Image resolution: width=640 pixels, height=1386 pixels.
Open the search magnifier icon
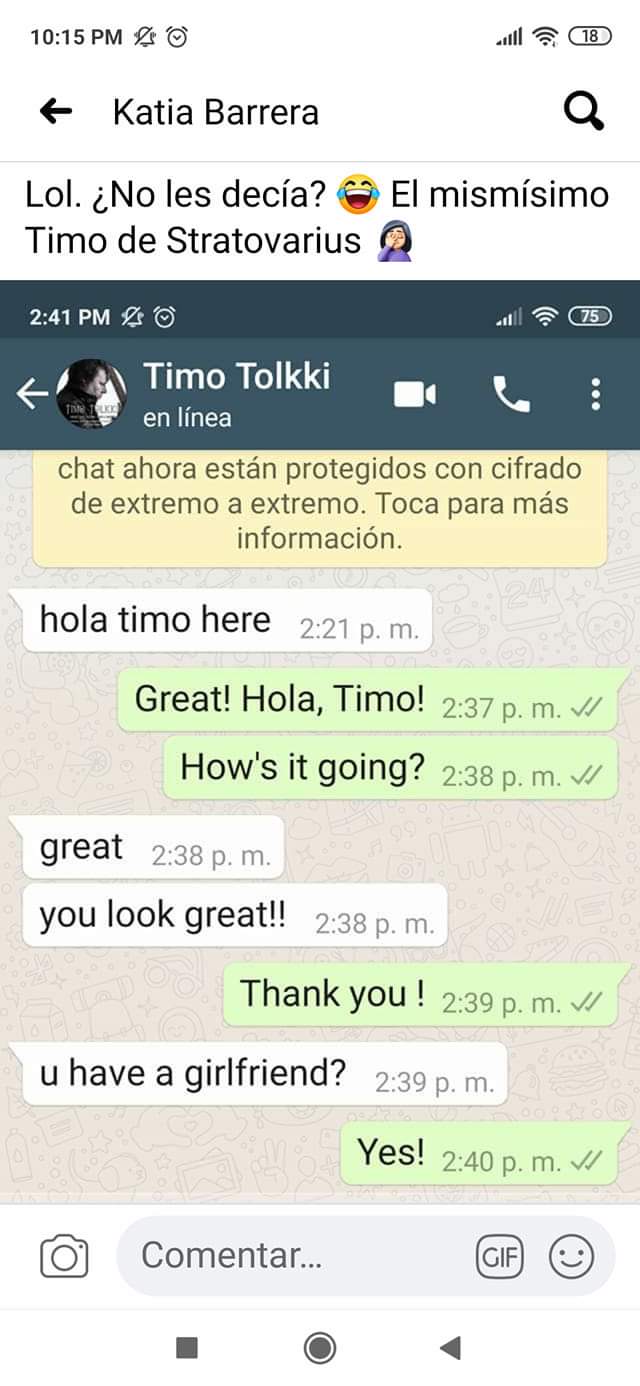(x=584, y=112)
